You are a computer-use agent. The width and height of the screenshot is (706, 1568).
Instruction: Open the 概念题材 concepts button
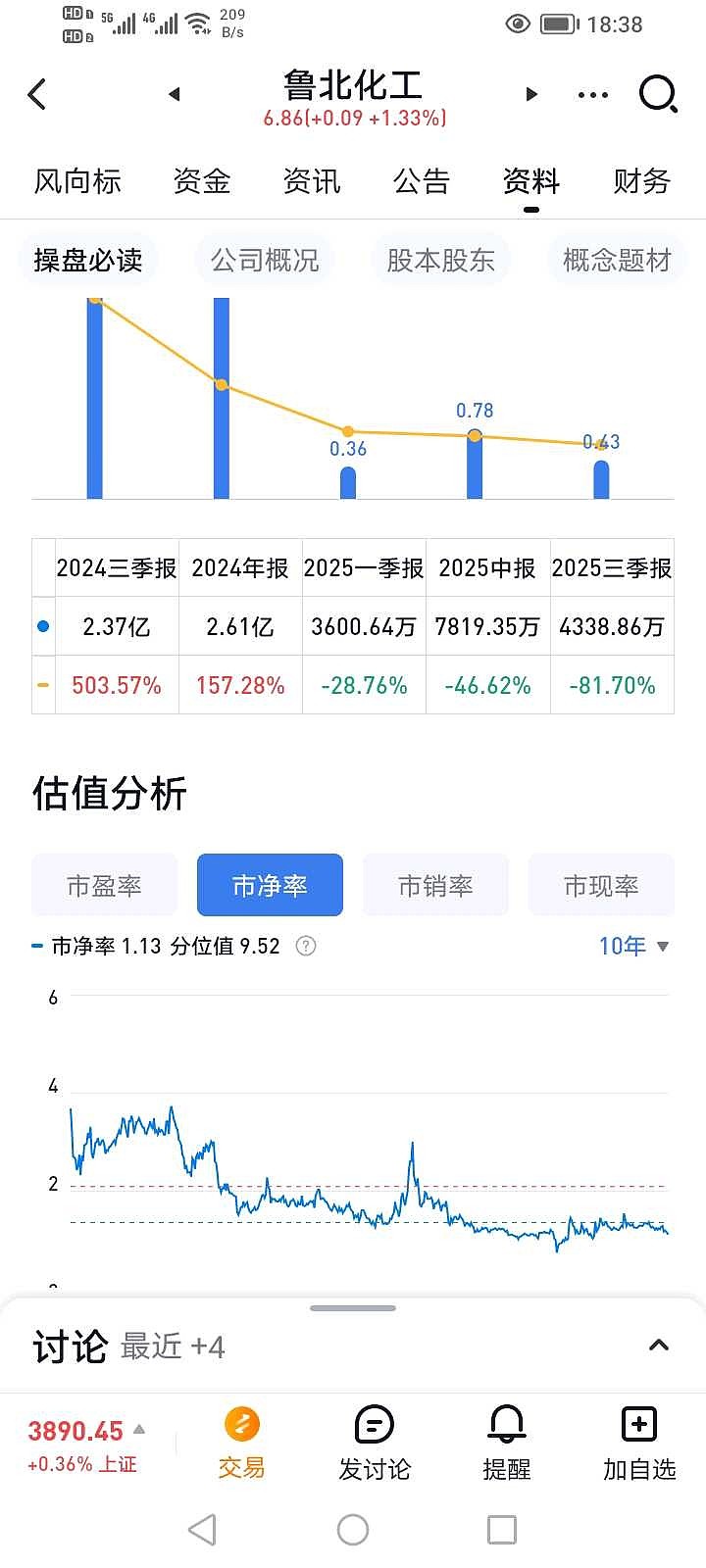615,260
